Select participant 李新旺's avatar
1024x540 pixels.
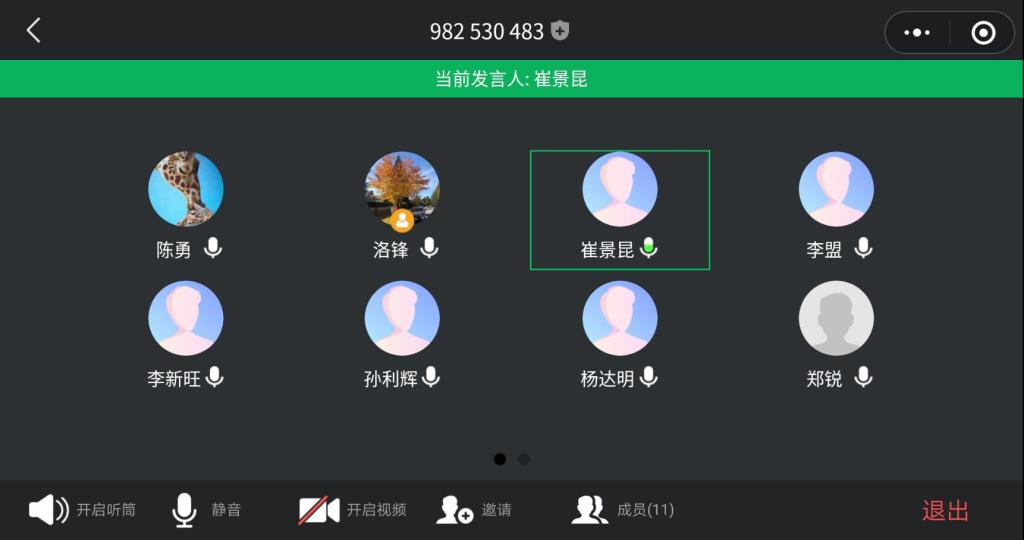(186, 318)
